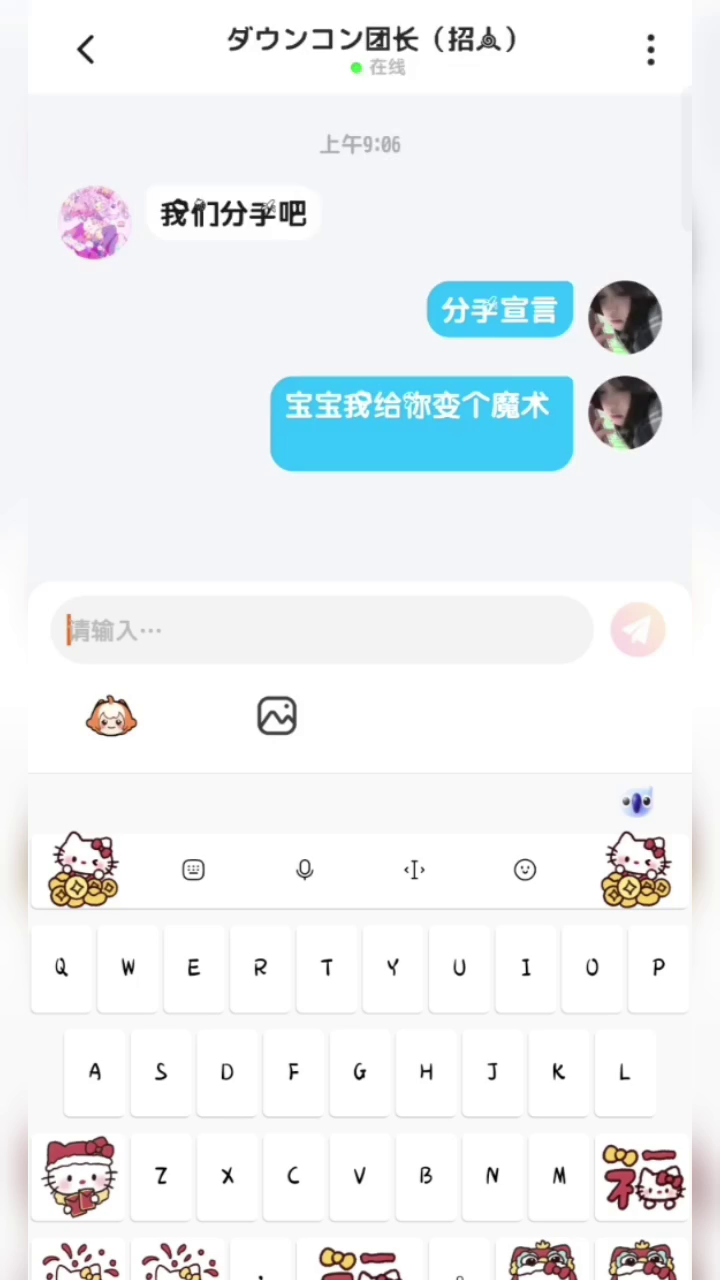The width and height of the screenshot is (720, 1280).
Task: Attach a picture from gallery
Action: click(277, 716)
